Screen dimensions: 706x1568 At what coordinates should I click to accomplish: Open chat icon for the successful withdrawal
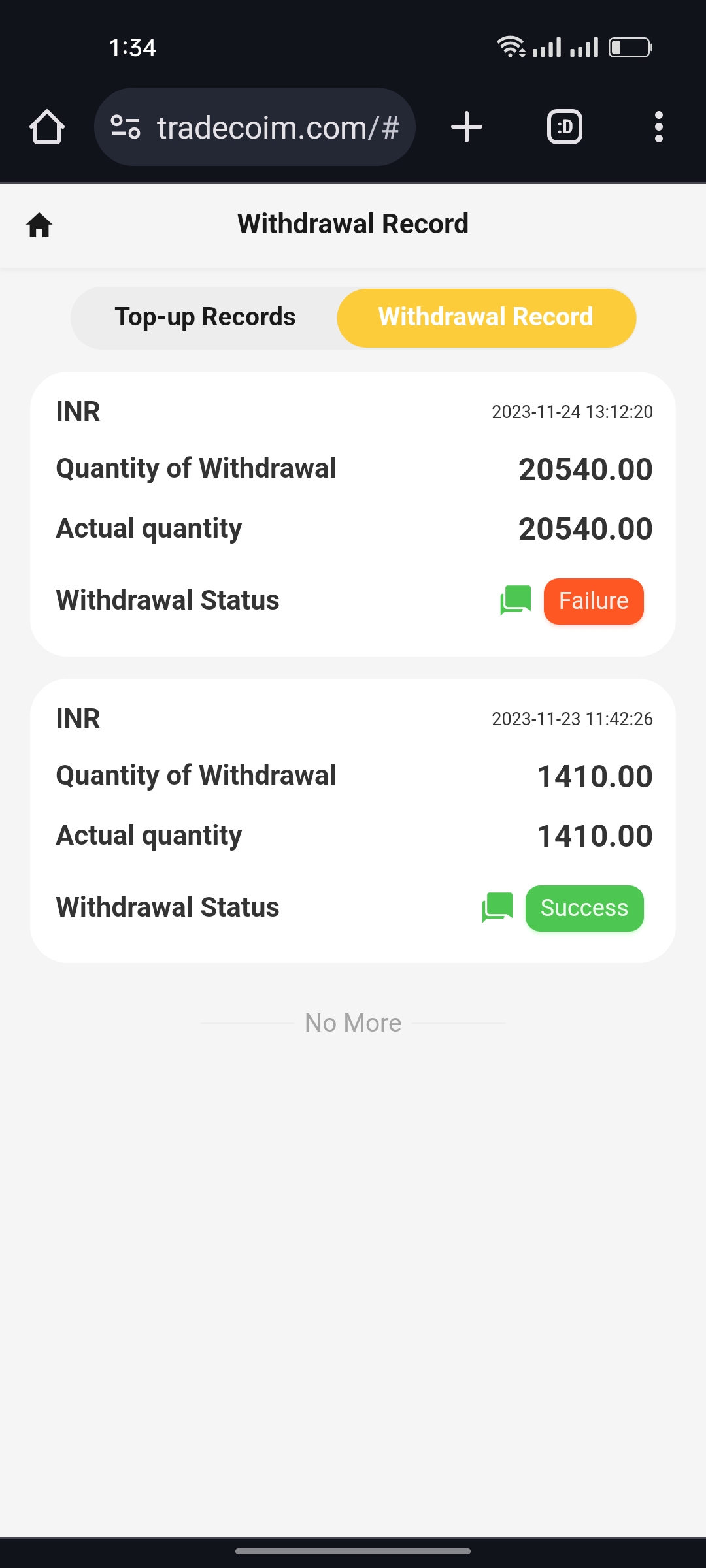click(497, 907)
